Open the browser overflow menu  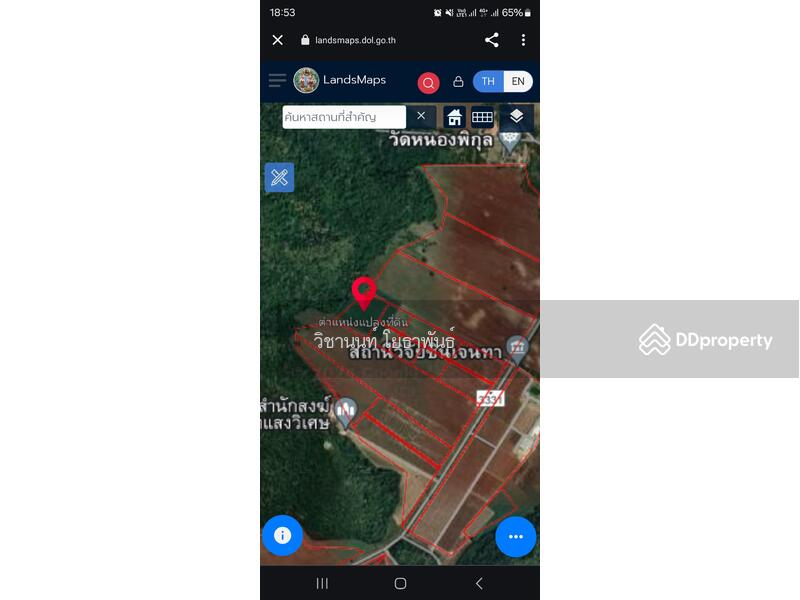pos(523,40)
